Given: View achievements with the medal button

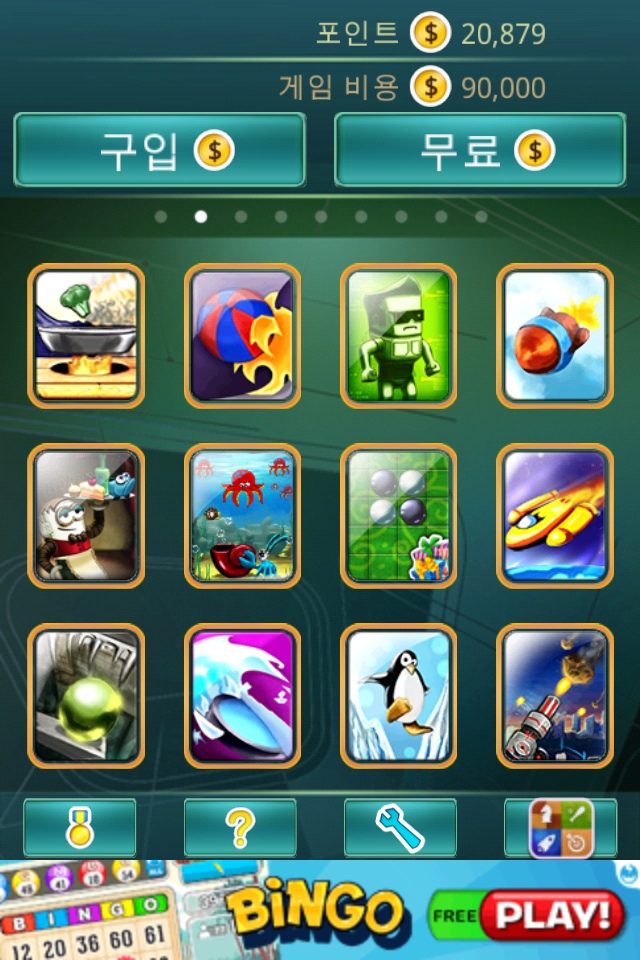Looking at the screenshot, I should pyautogui.click(x=80, y=827).
